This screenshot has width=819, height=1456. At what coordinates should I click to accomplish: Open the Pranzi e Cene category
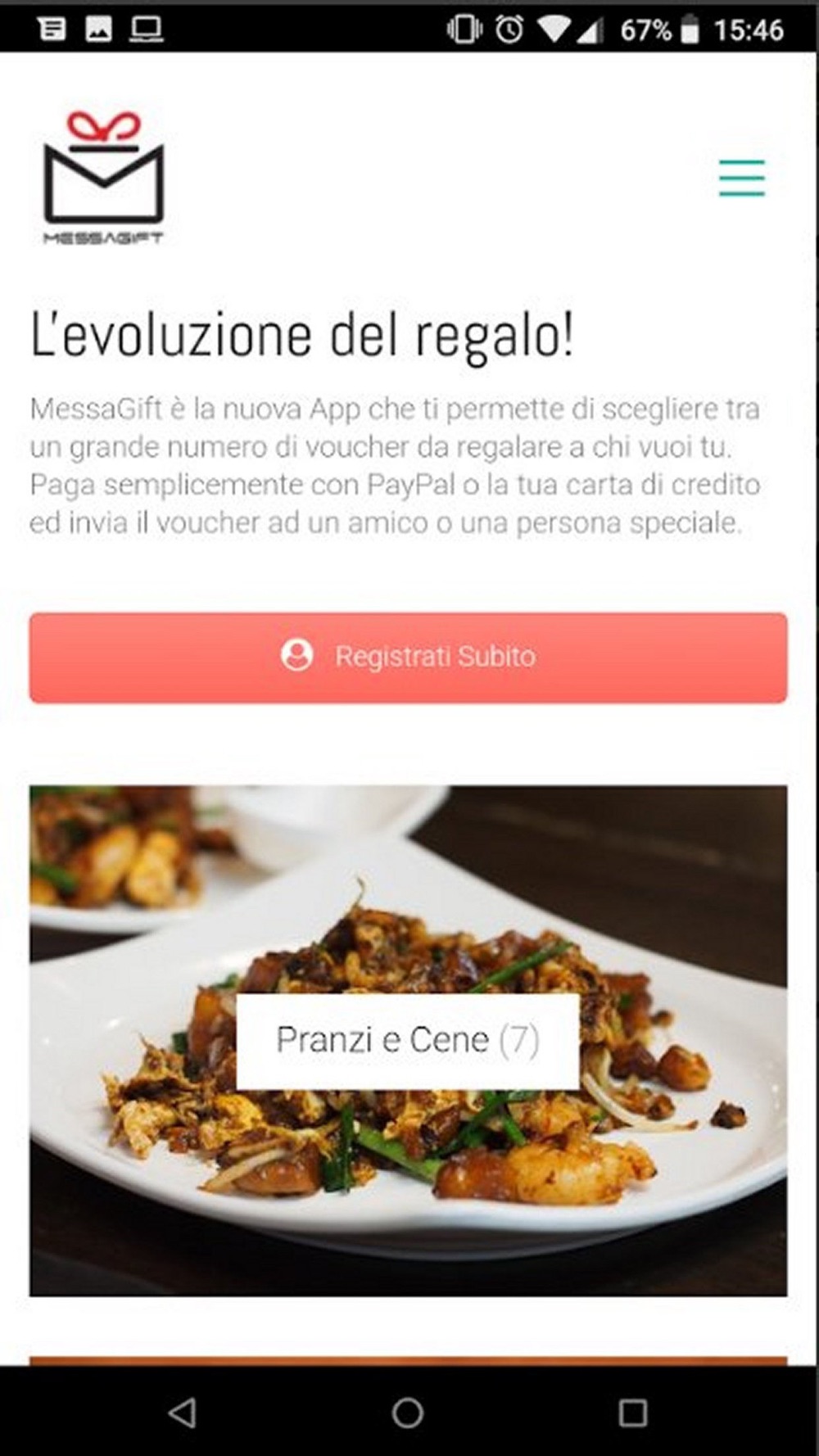(x=408, y=1040)
